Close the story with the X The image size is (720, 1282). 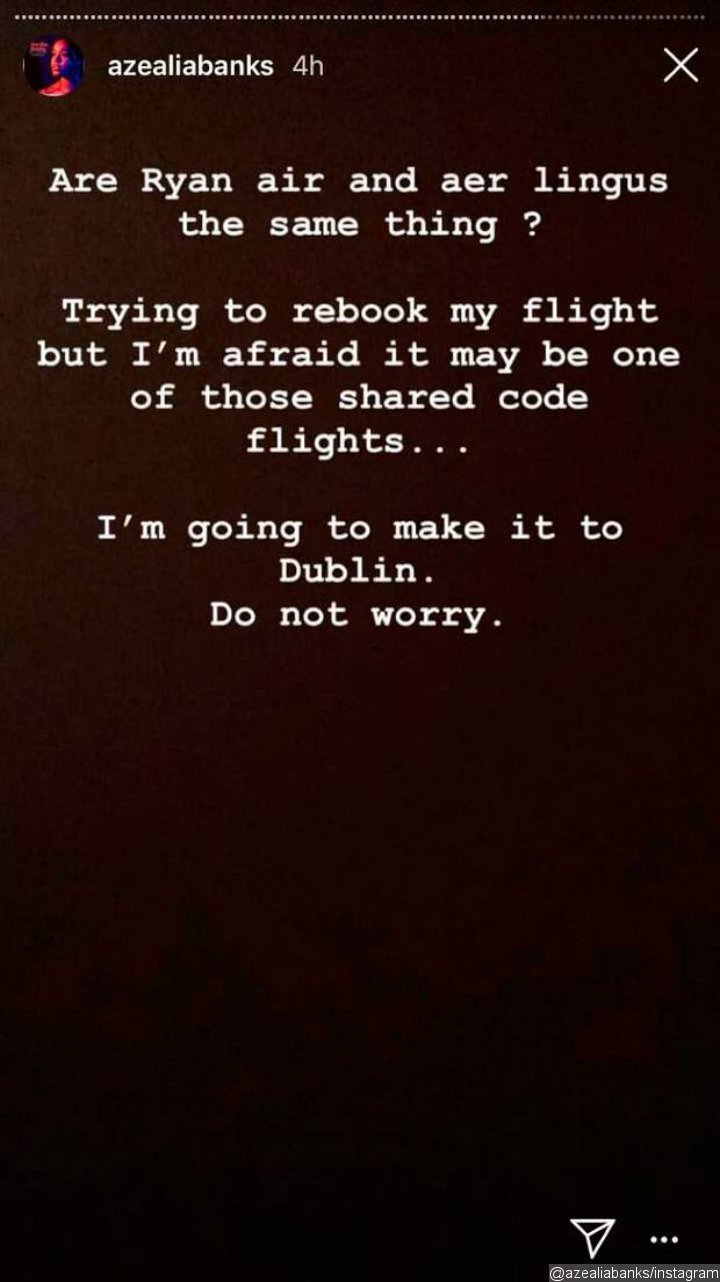(681, 66)
